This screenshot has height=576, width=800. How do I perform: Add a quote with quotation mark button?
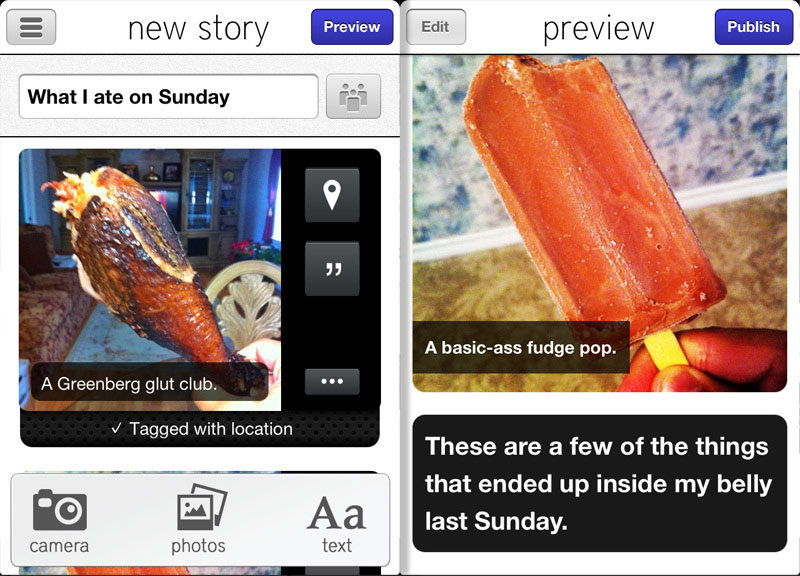332,268
